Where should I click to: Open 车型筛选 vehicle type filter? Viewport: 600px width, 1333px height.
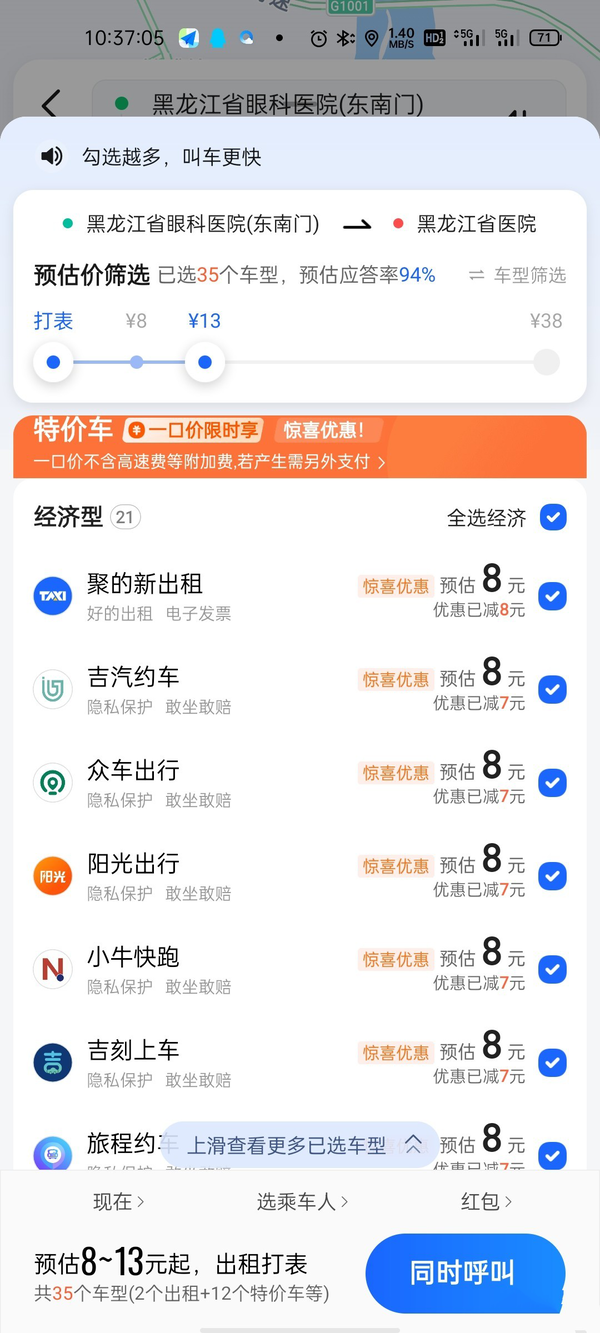518,275
